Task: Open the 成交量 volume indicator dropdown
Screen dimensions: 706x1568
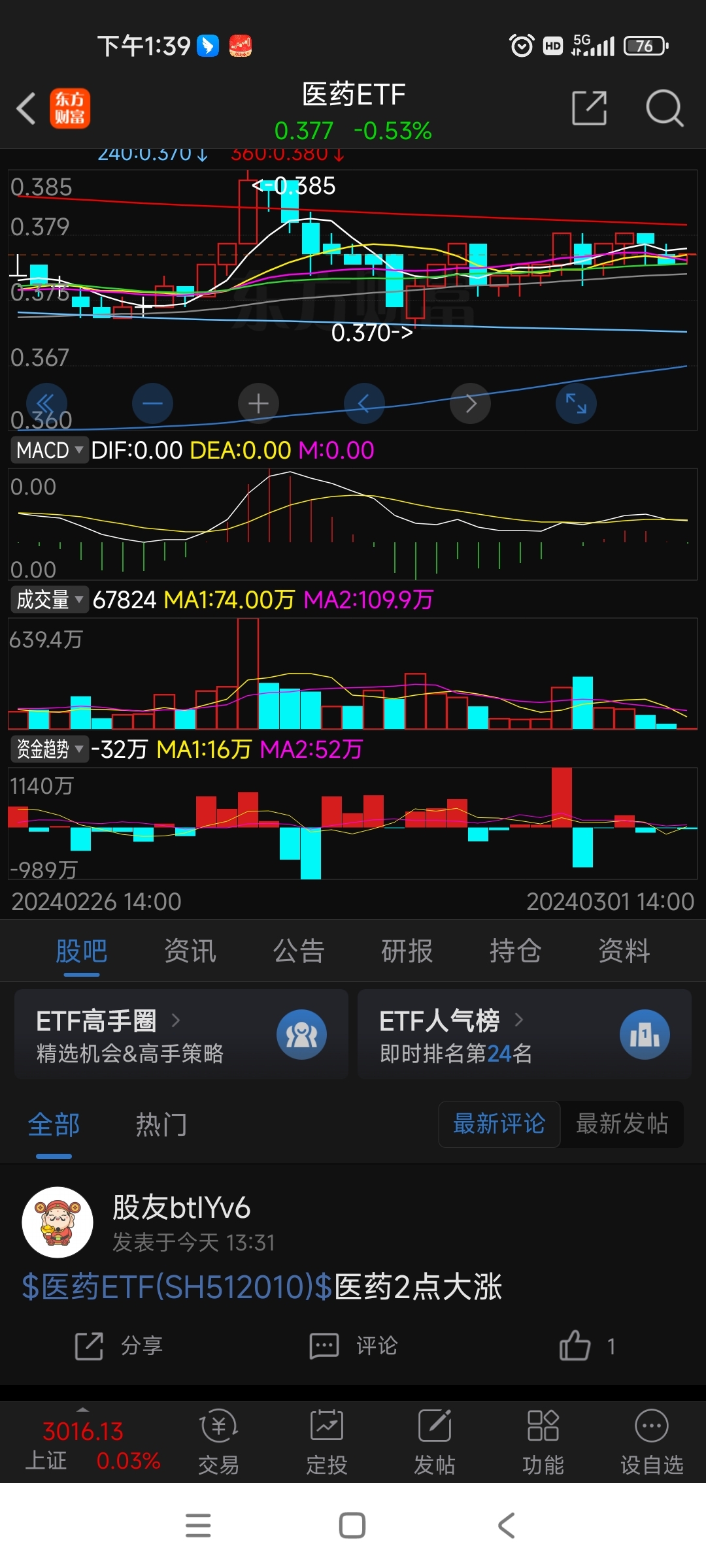Action: pos(49,599)
